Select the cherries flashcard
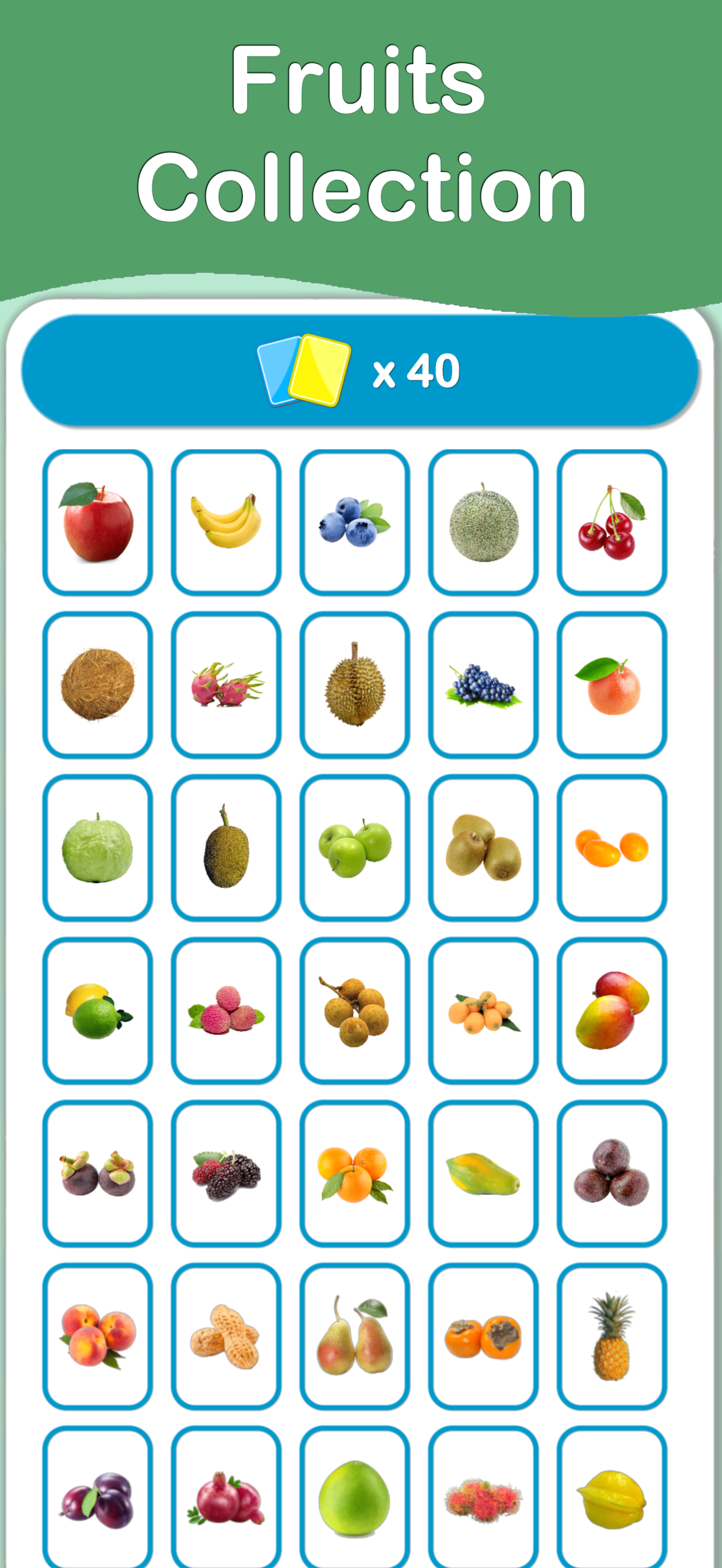The image size is (722, 1568). pos(610,522)
